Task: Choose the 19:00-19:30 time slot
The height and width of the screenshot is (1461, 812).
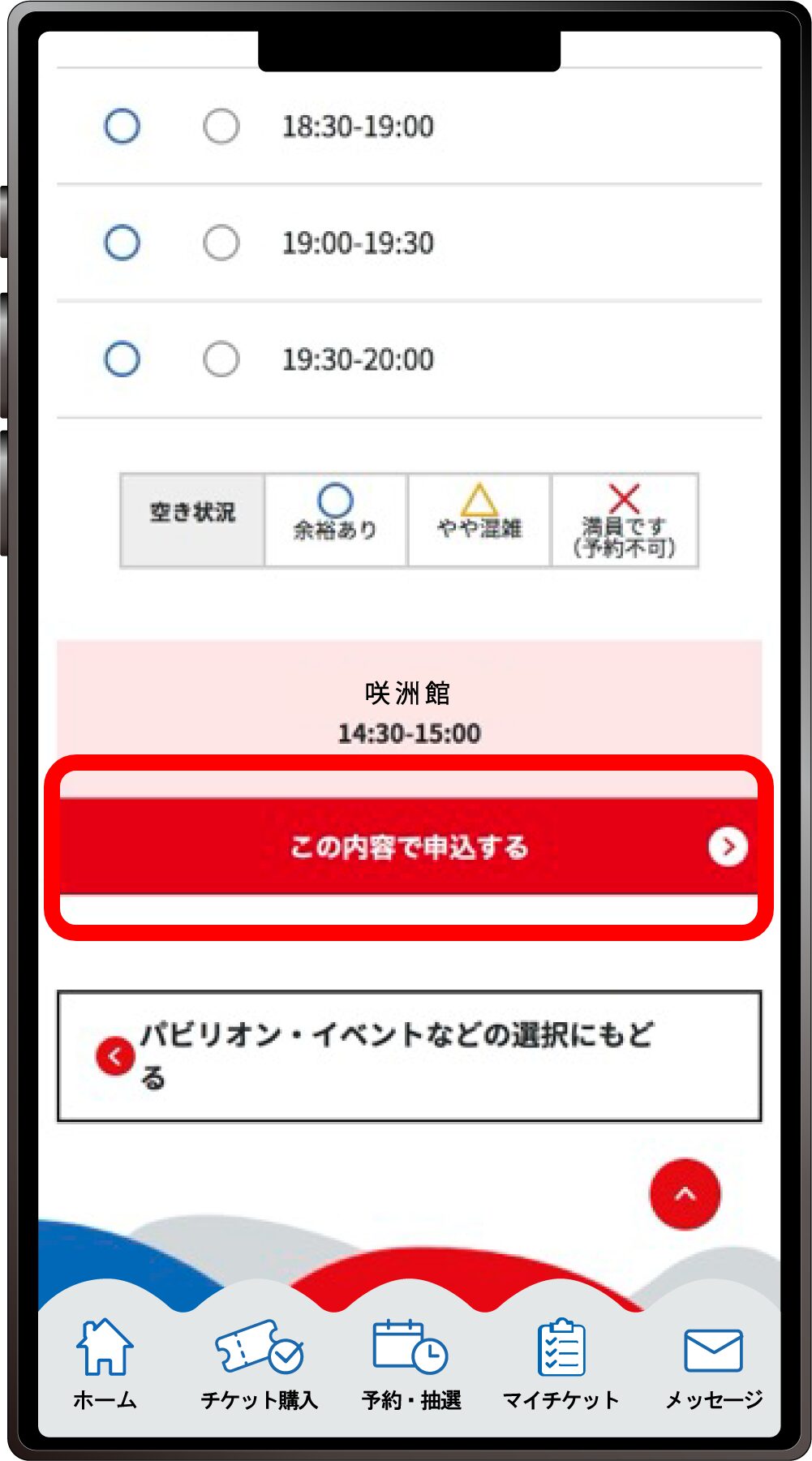Action: click(x=221, y=243)
